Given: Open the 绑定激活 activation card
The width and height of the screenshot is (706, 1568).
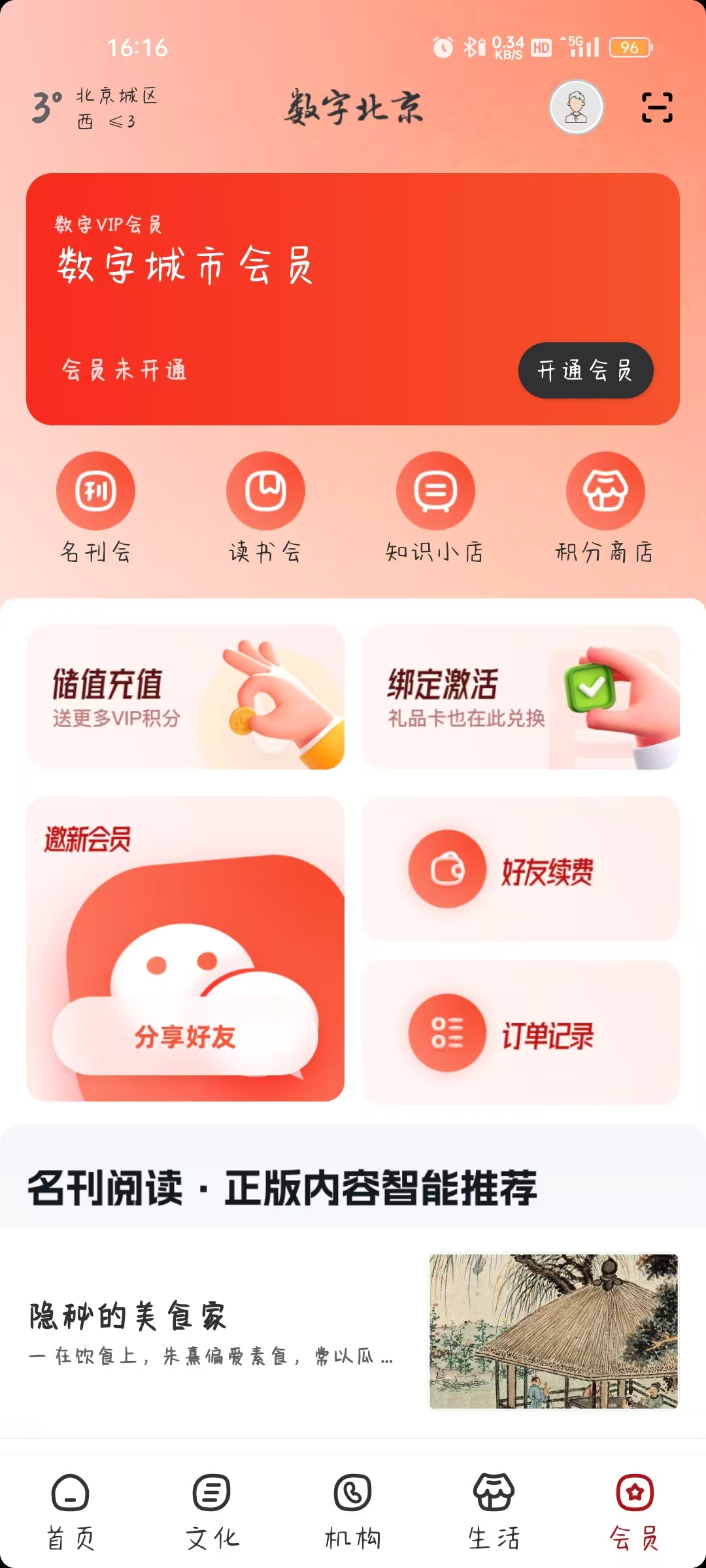Looking at the screenshot, I should [521, 697].
